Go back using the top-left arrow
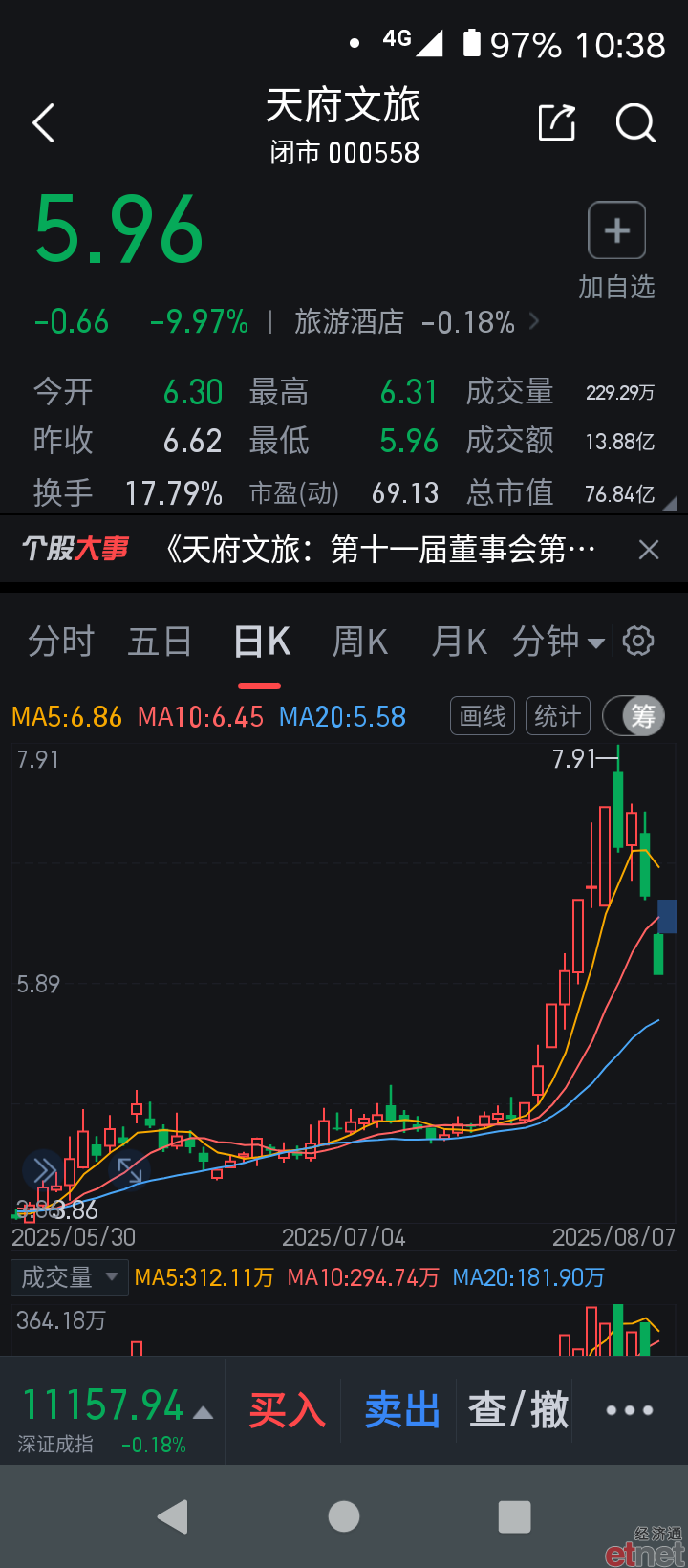The image size is (688, 1568). click(44, 123)
